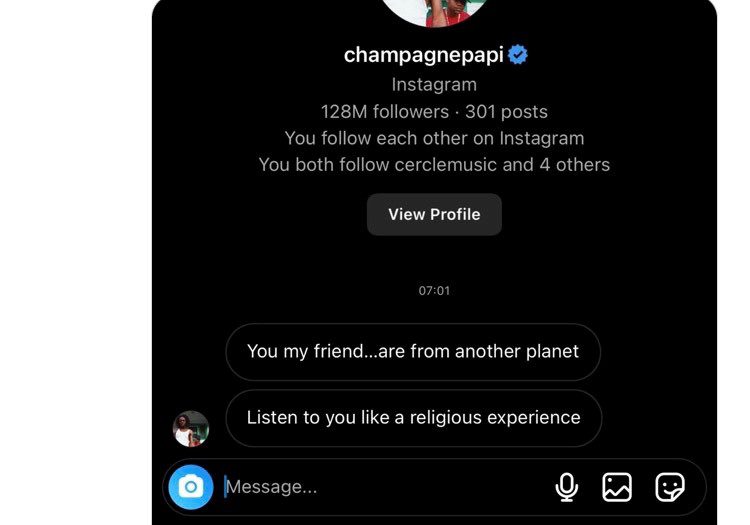This screenshot has width=750, height=525.
Task: Tap the View Profile button
Action: tap(434, 214)
